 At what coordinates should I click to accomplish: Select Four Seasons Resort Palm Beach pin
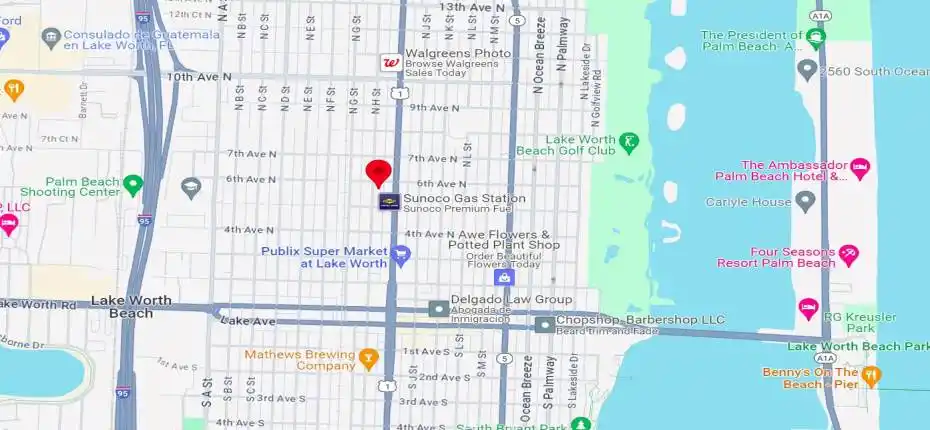pos(849,256)
